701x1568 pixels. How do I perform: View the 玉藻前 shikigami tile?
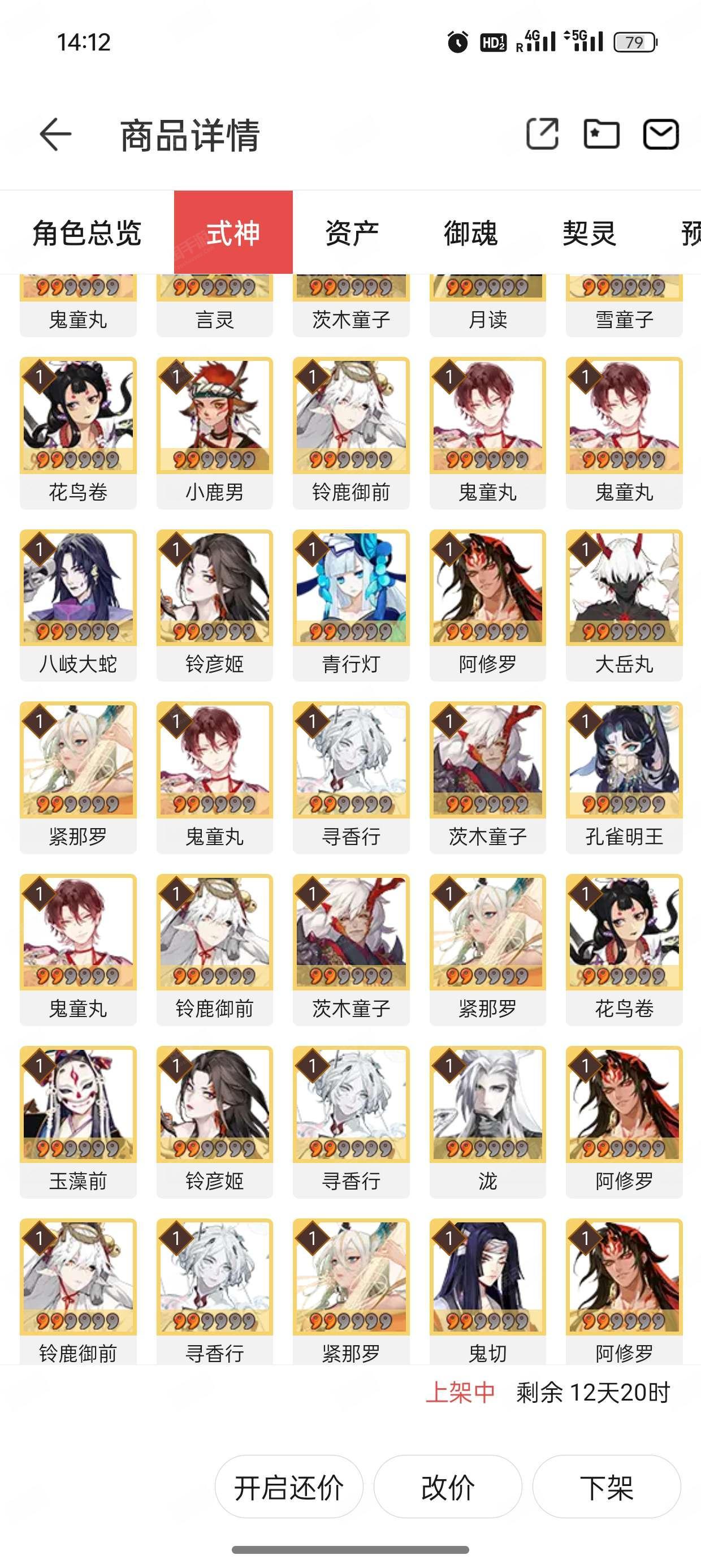click(78, 1122)
